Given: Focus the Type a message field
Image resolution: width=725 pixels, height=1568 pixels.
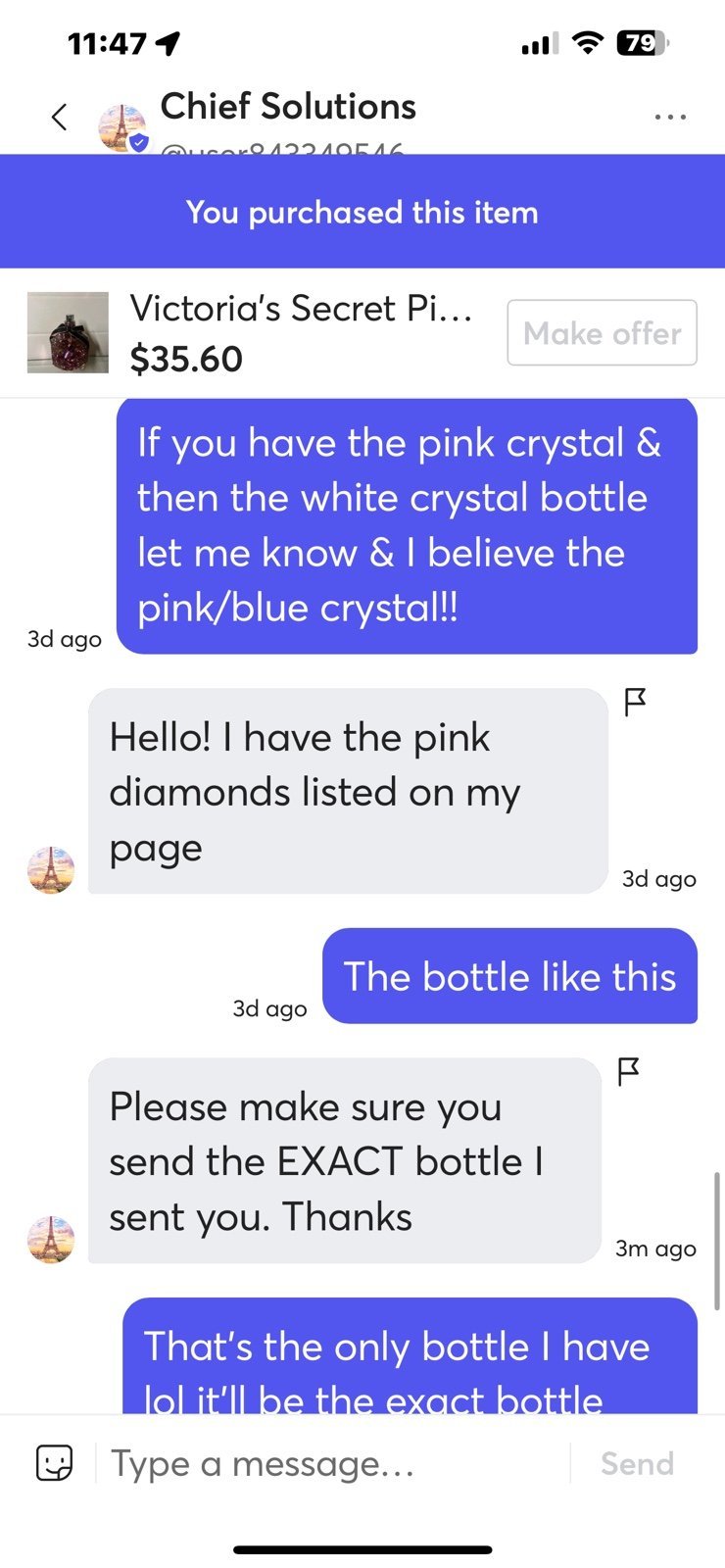Looking at the screenshot, I should [x=333, y=1463].
